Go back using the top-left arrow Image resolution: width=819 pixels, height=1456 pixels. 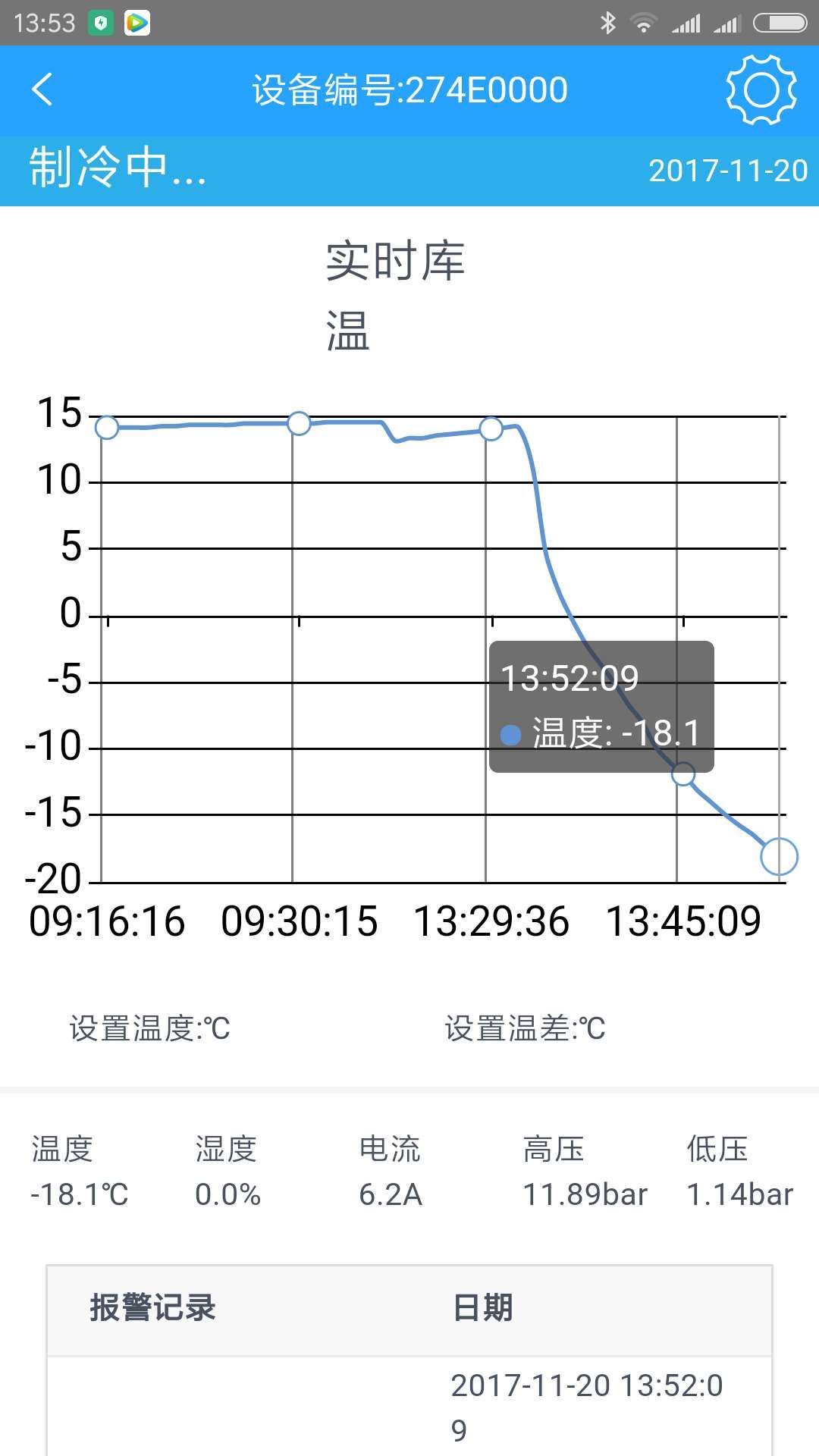pos(42,89)
